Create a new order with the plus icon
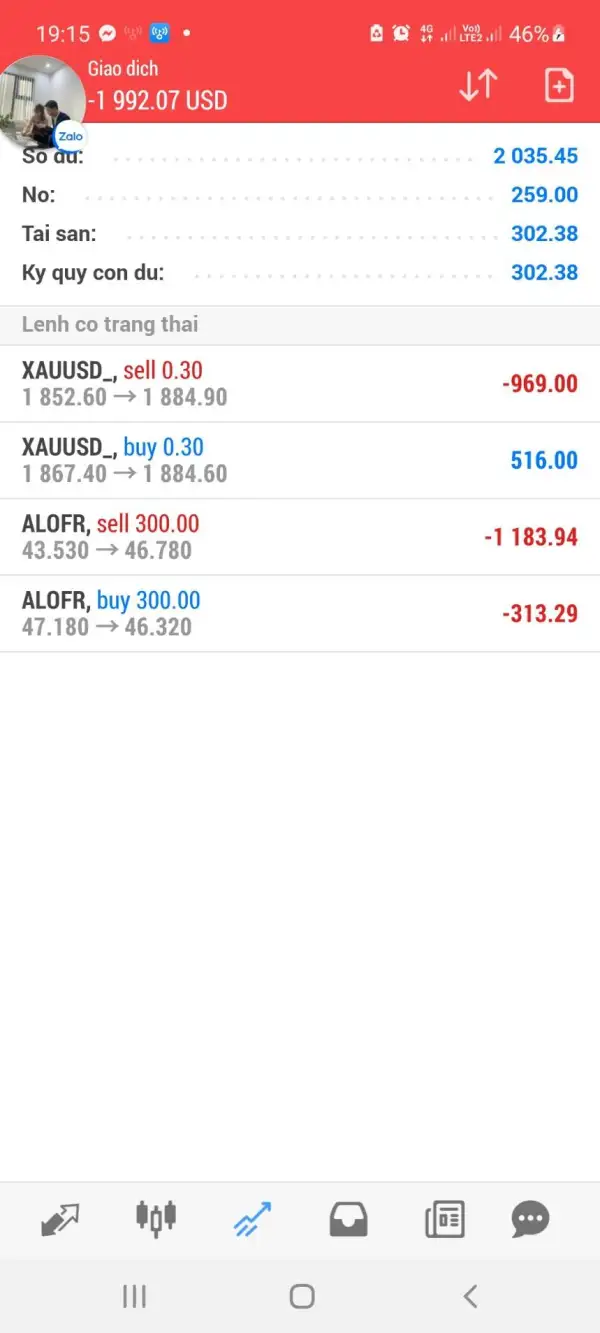This screenshot has width=600, height=1333. click(x=559, y=86)
